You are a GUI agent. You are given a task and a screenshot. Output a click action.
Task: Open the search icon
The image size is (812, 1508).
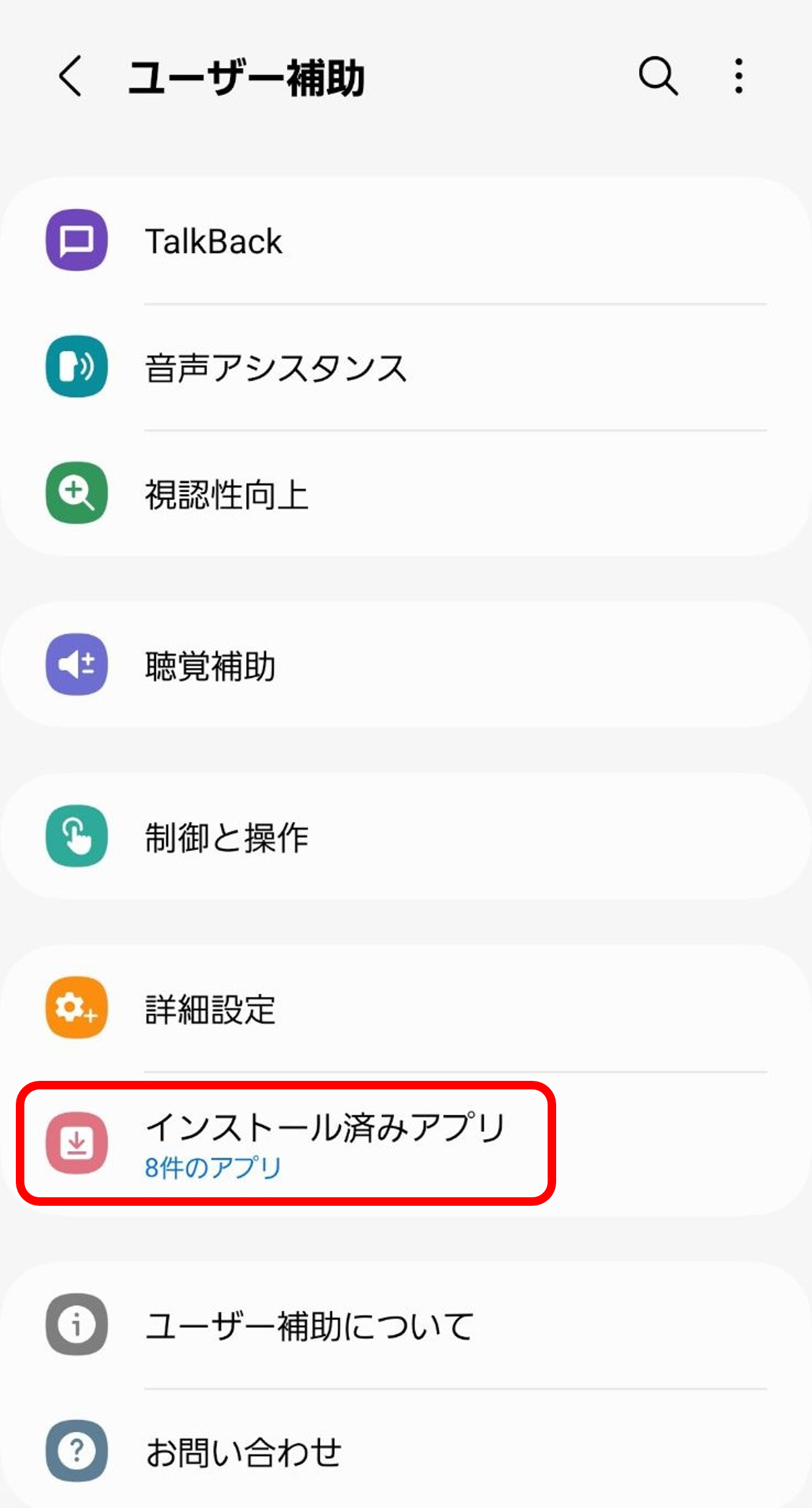click(x=658, y=77)
